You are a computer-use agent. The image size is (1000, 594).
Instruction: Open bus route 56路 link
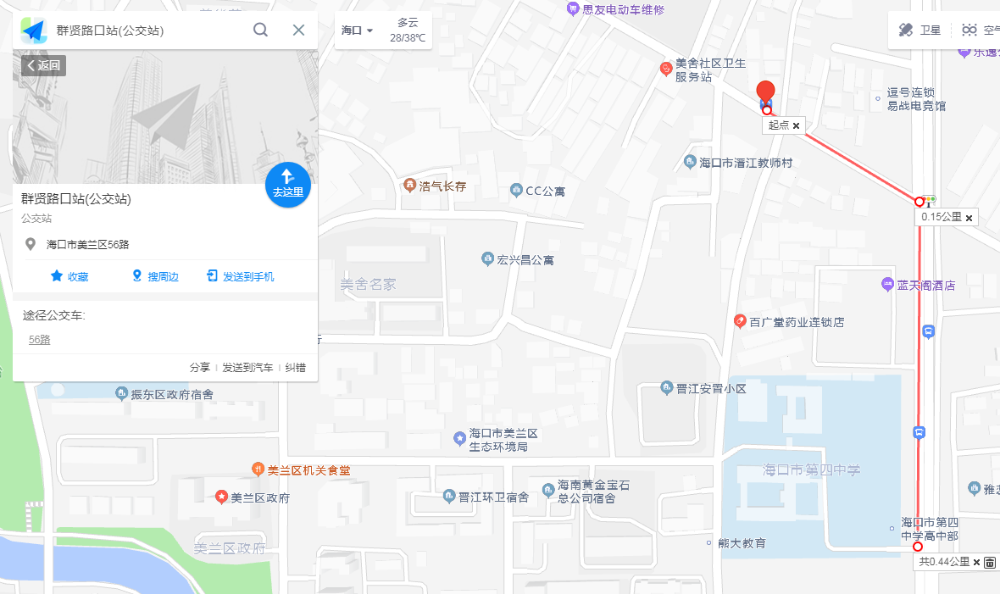click(39, 340)
